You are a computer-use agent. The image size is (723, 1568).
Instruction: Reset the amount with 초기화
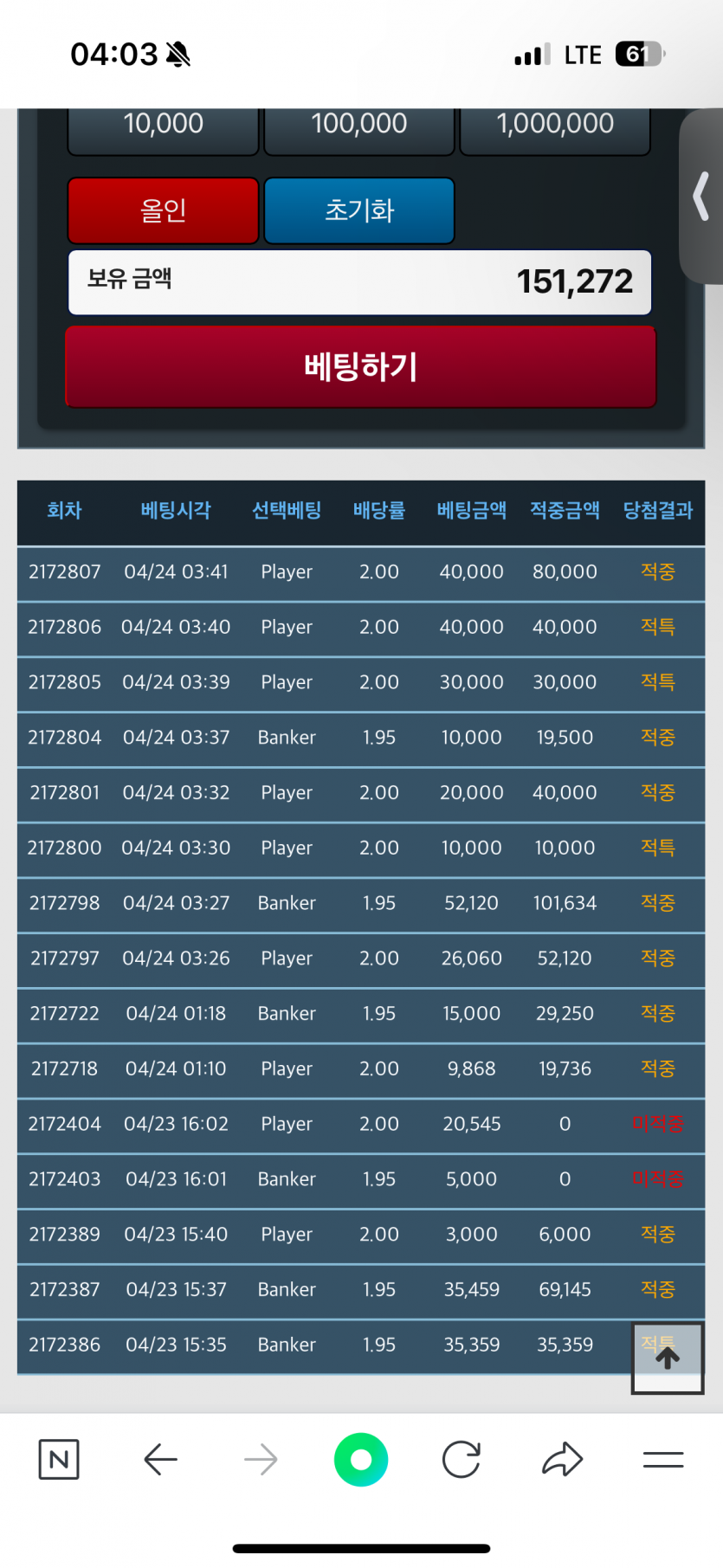[x=358, y=210]
